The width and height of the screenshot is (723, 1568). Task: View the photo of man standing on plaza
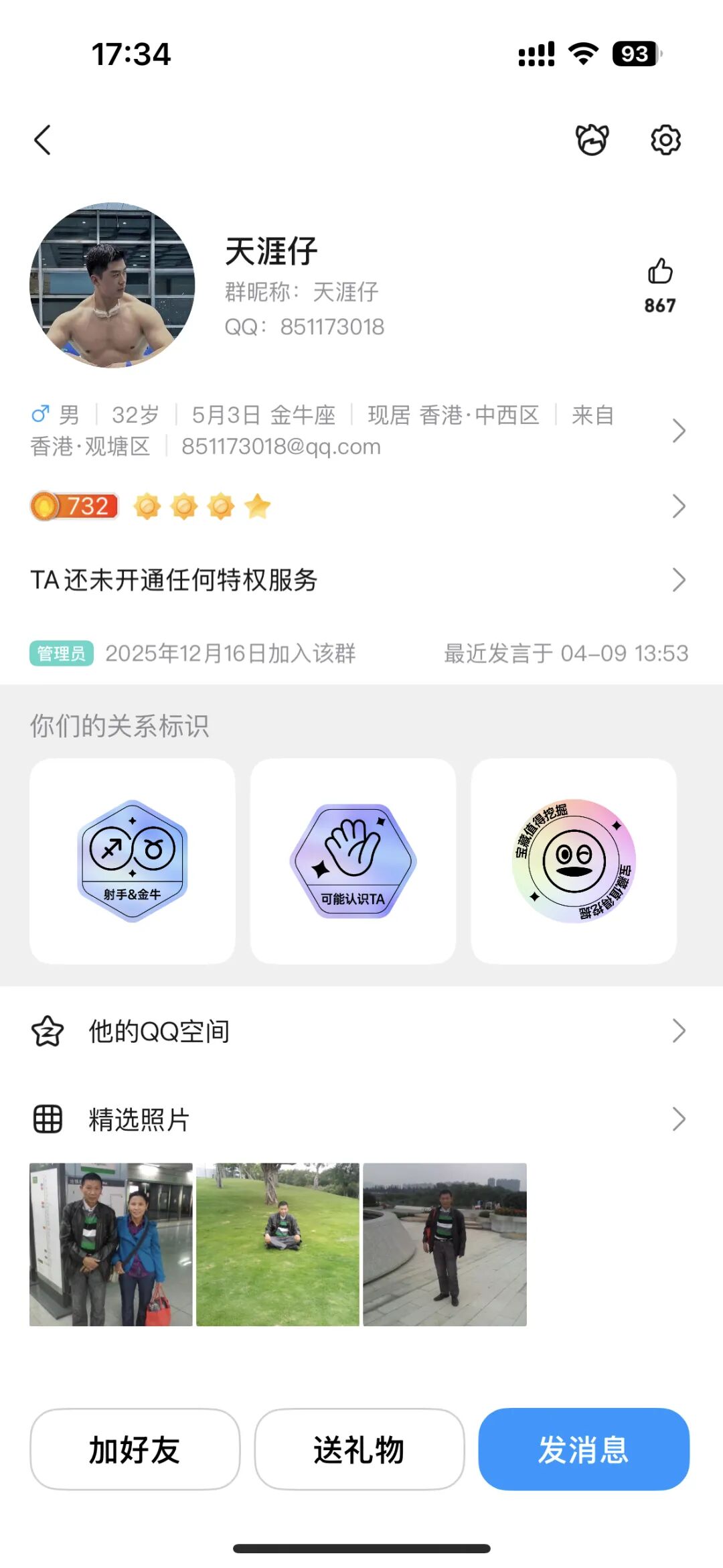pos(445,1244)
